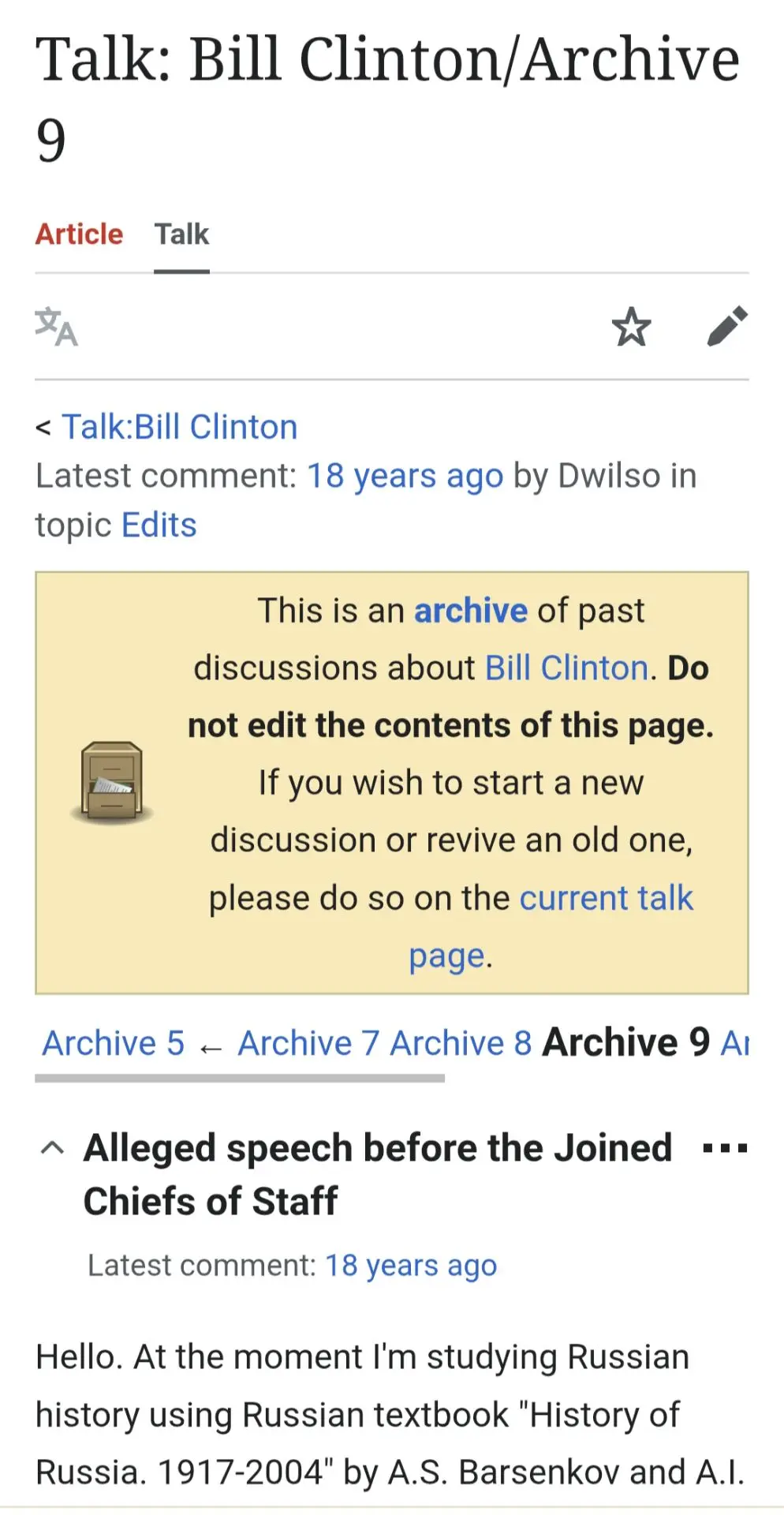Tap 18 years ago under Alleged speech
This screenshot has width=784, height=1515.
point(411,1266)
